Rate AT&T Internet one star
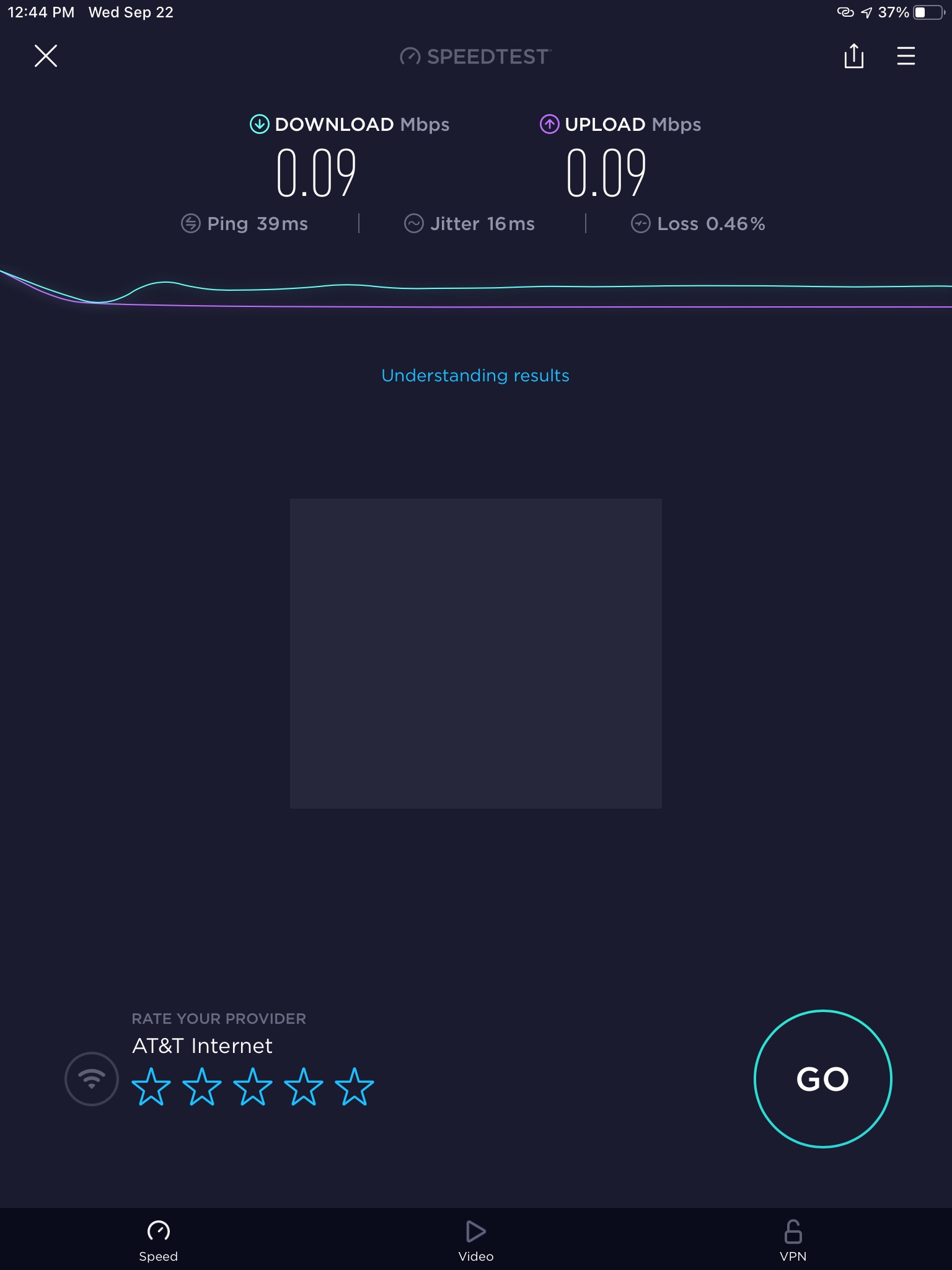This screenshot has height=1270, width=952. pos(151,1086)
